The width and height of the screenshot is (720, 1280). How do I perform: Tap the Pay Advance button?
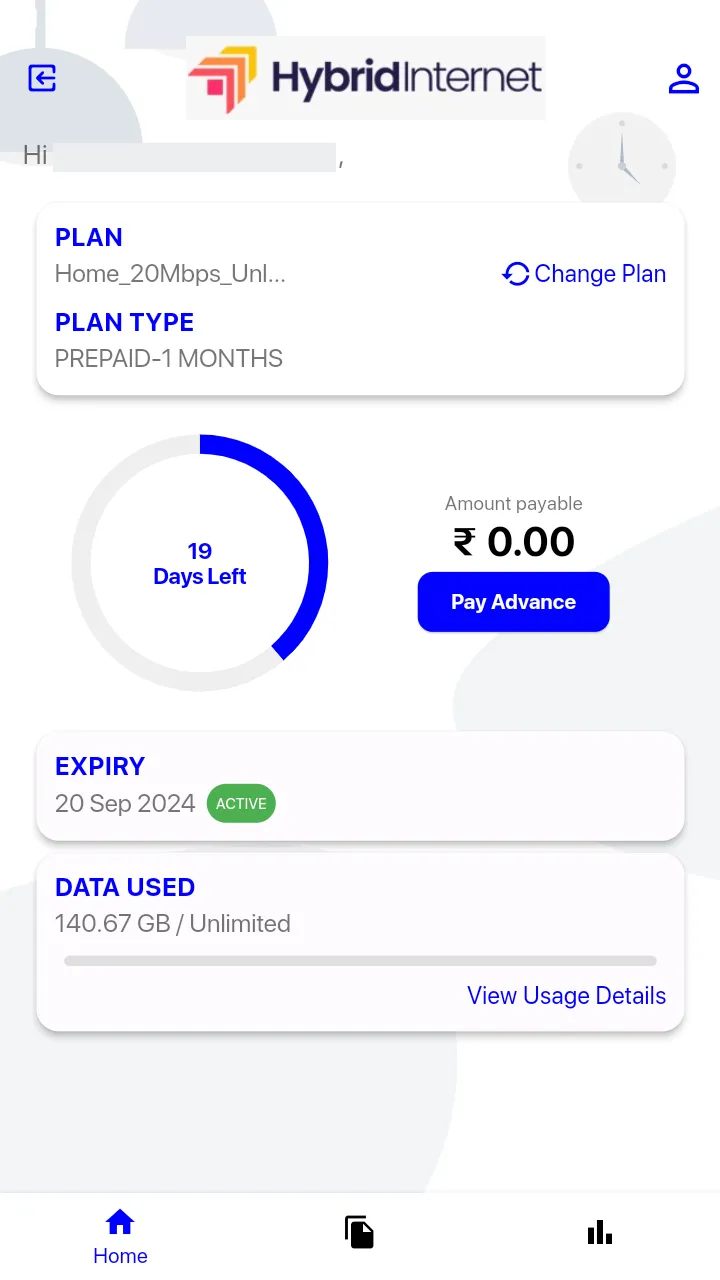(513, 602)
